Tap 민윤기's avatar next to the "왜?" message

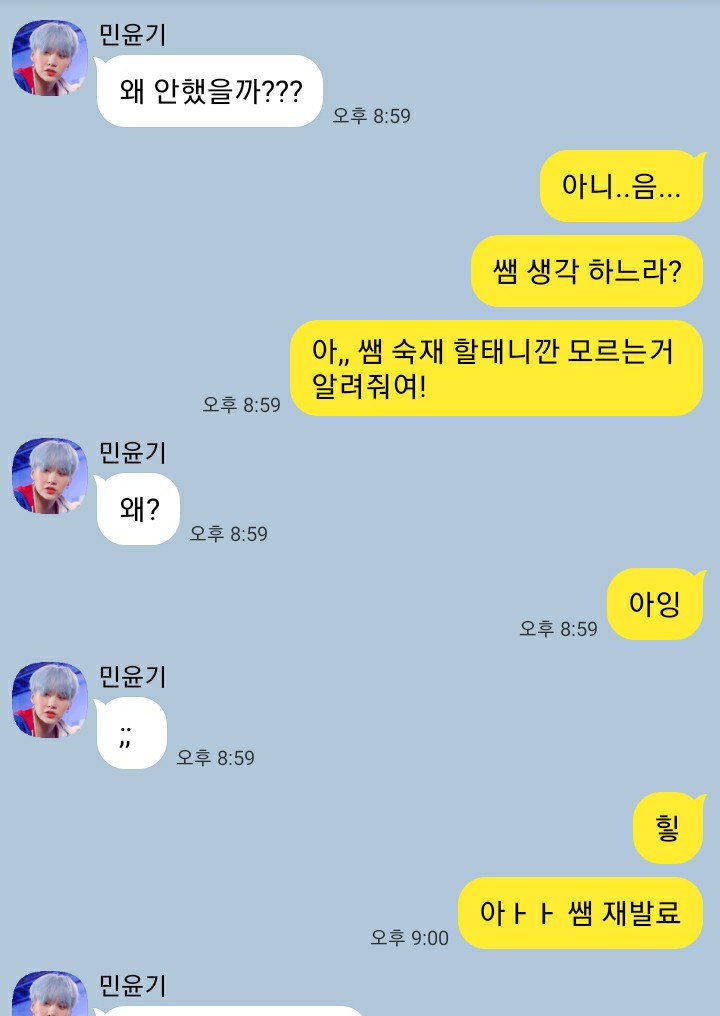49,477
